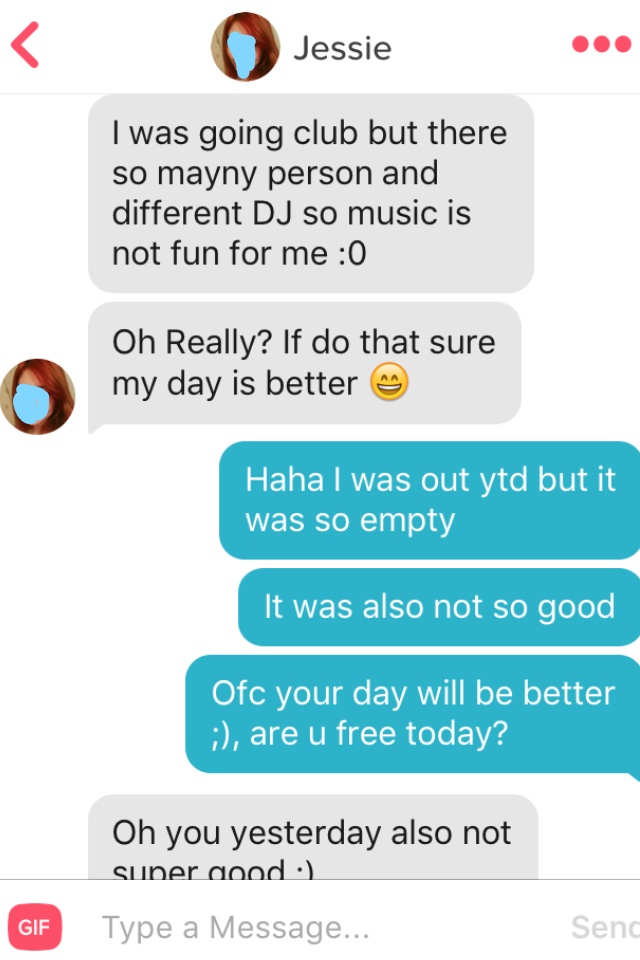Open Jessie's profile from the header photo

click(245, 47)
